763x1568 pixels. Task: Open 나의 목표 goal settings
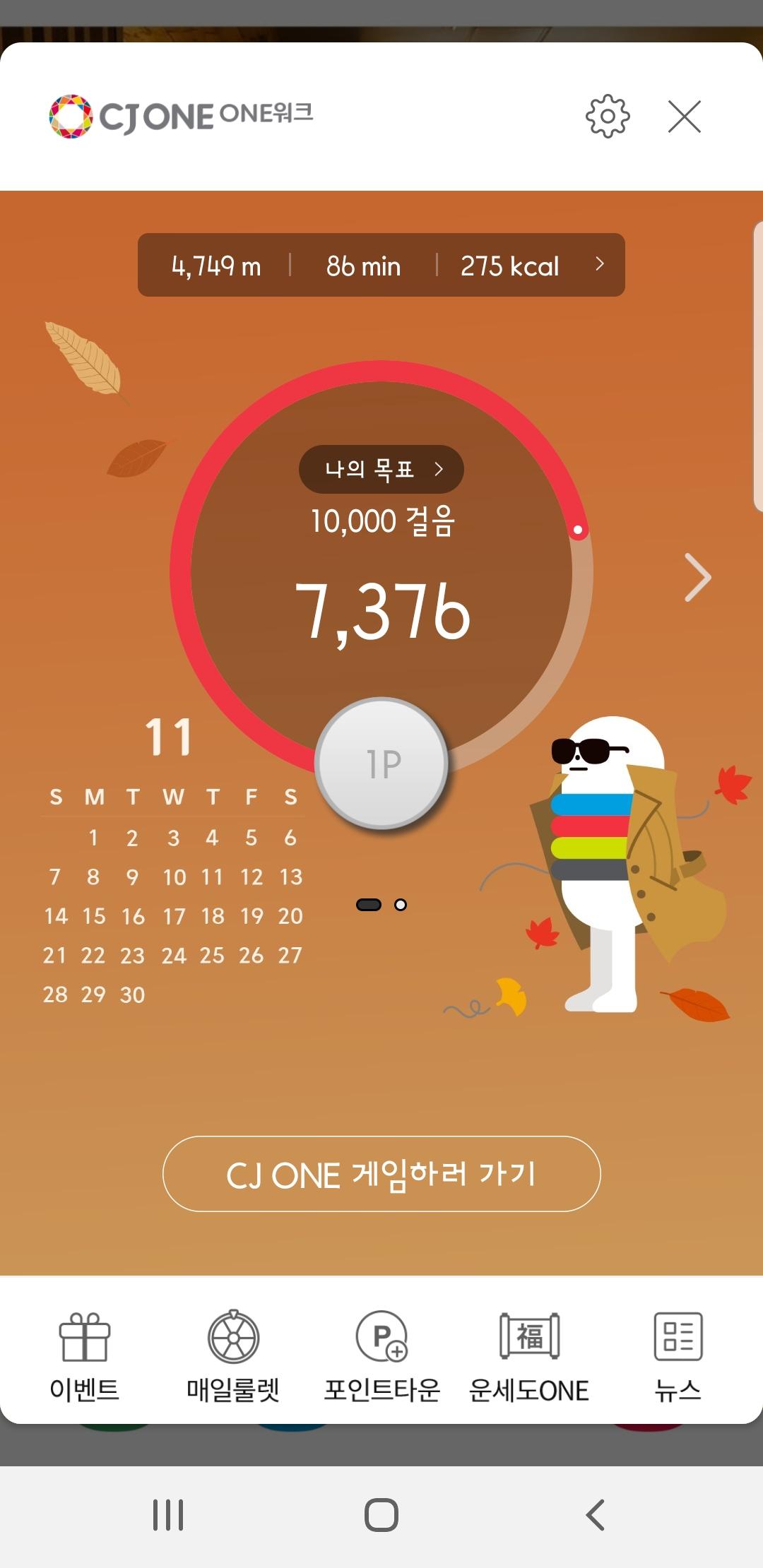pyautogui.click(x=381, y=469)
